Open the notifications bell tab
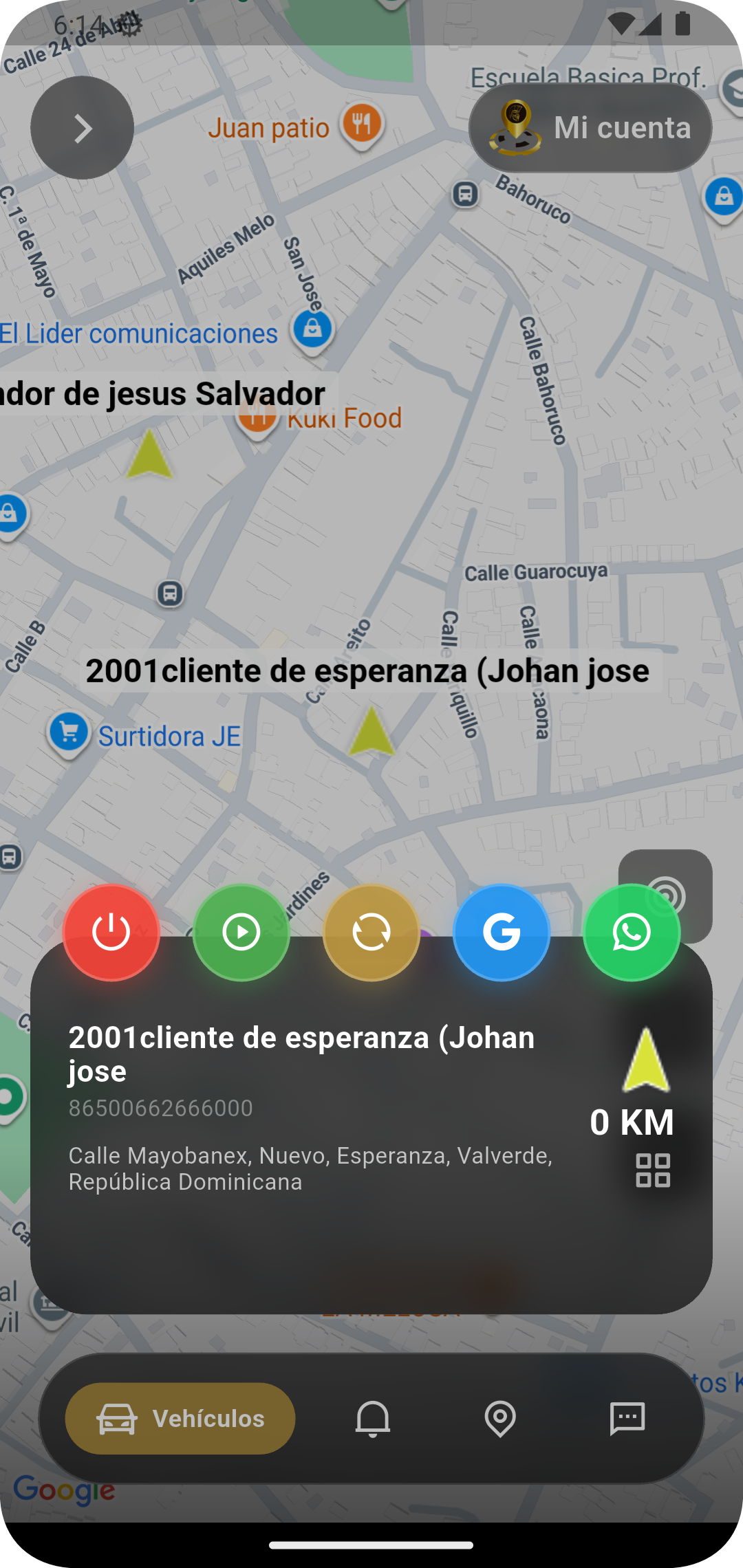 [372, 1418]
